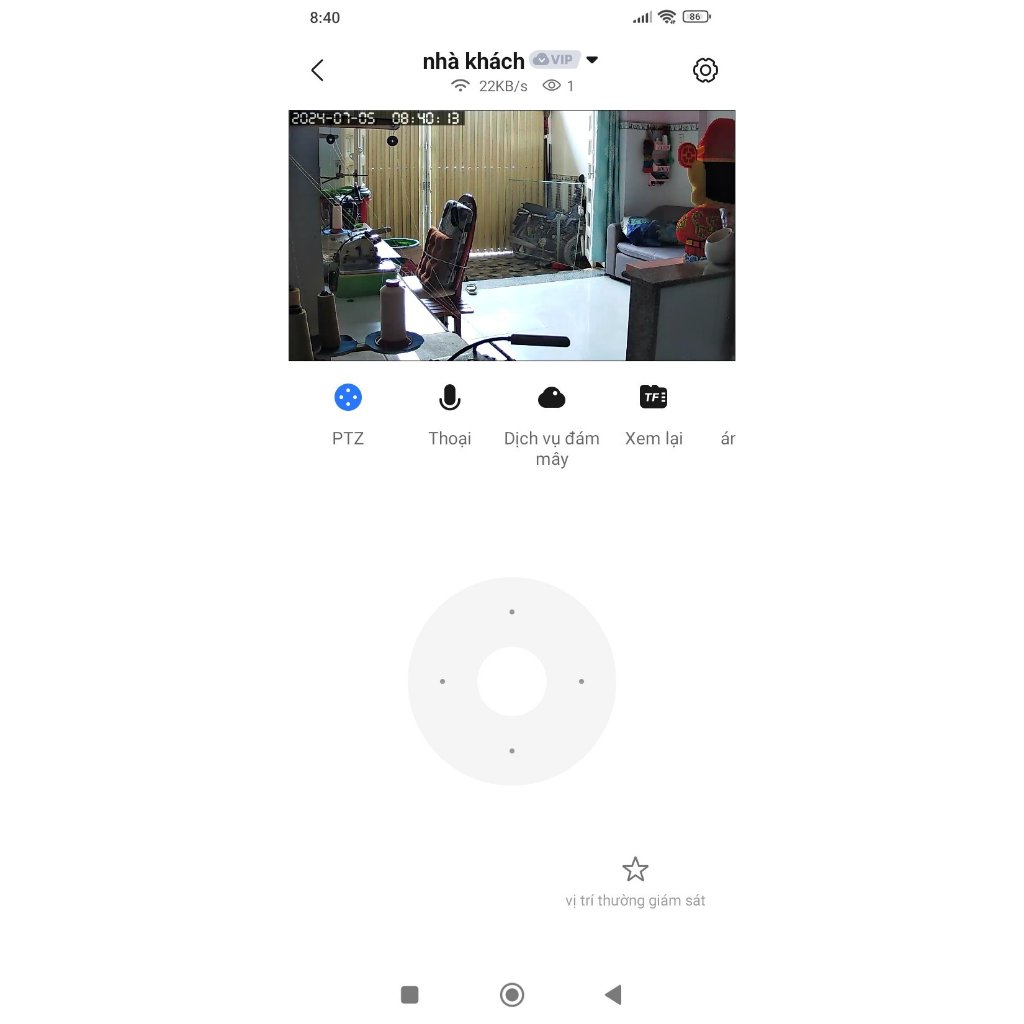Image resolution: width=1024 pixels, height=1024 pixels.
Task: Save vị trí thường giám sát star
Action: click(x=635, y=869)
